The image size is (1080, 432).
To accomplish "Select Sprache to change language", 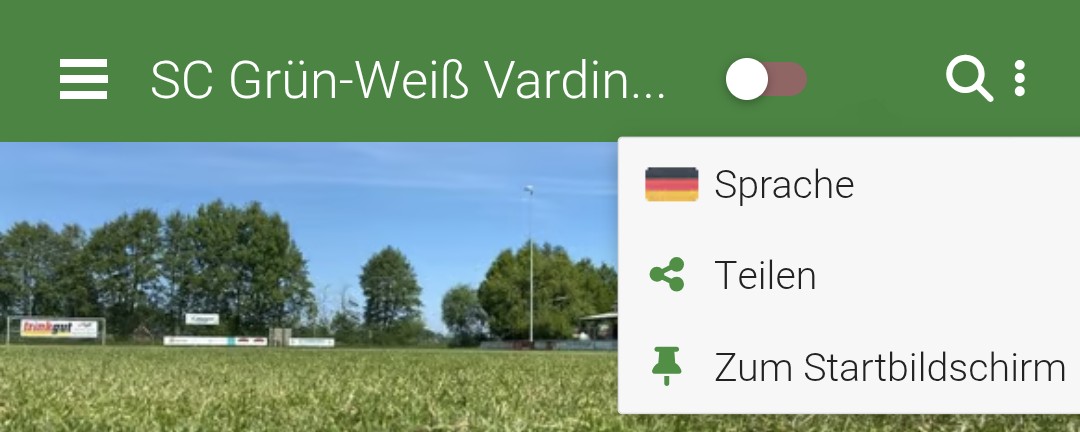I will click(784, 185).
